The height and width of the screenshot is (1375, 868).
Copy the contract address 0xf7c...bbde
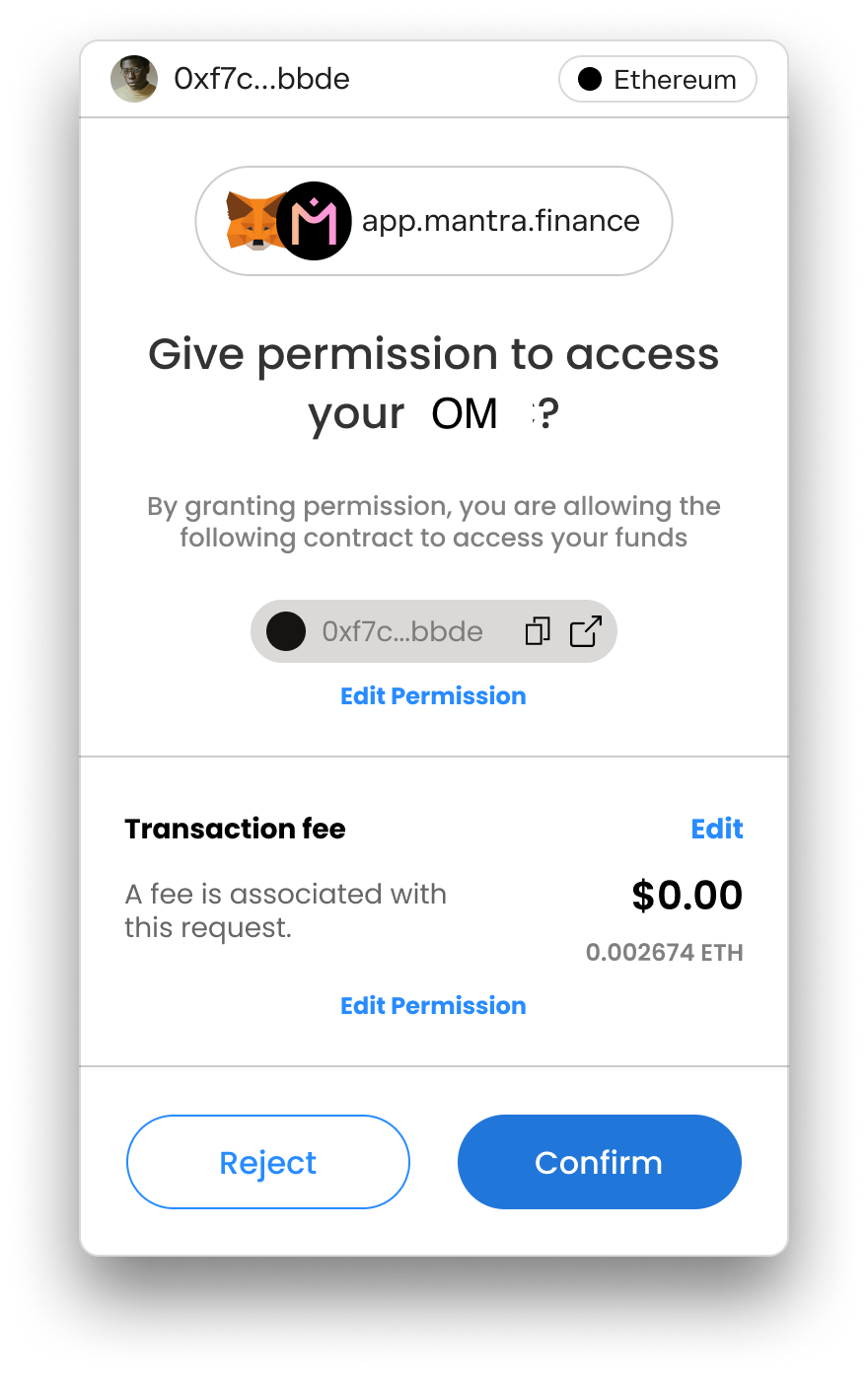[x=538, y=631]
